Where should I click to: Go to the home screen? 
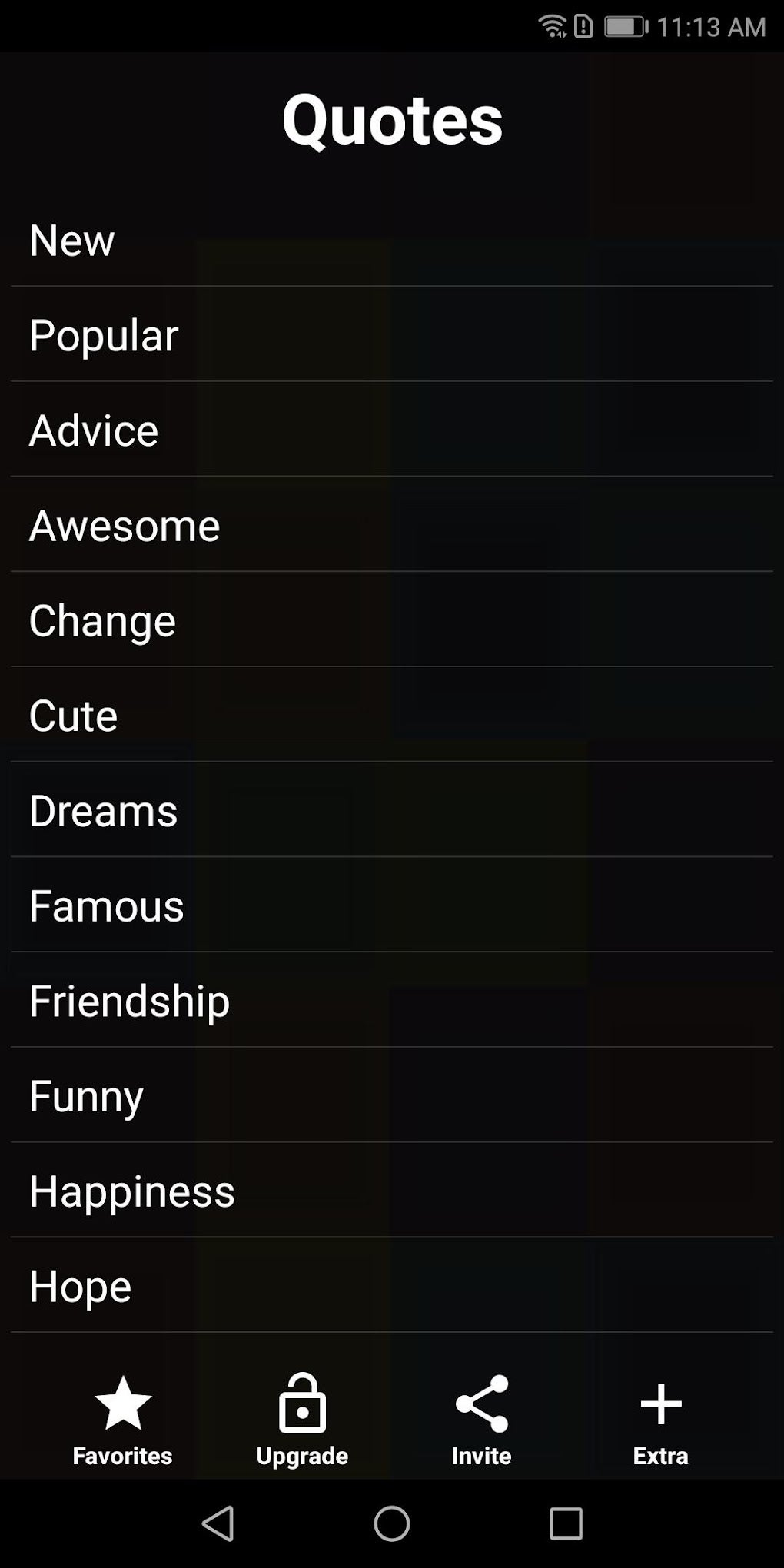tap(392, 1523)
